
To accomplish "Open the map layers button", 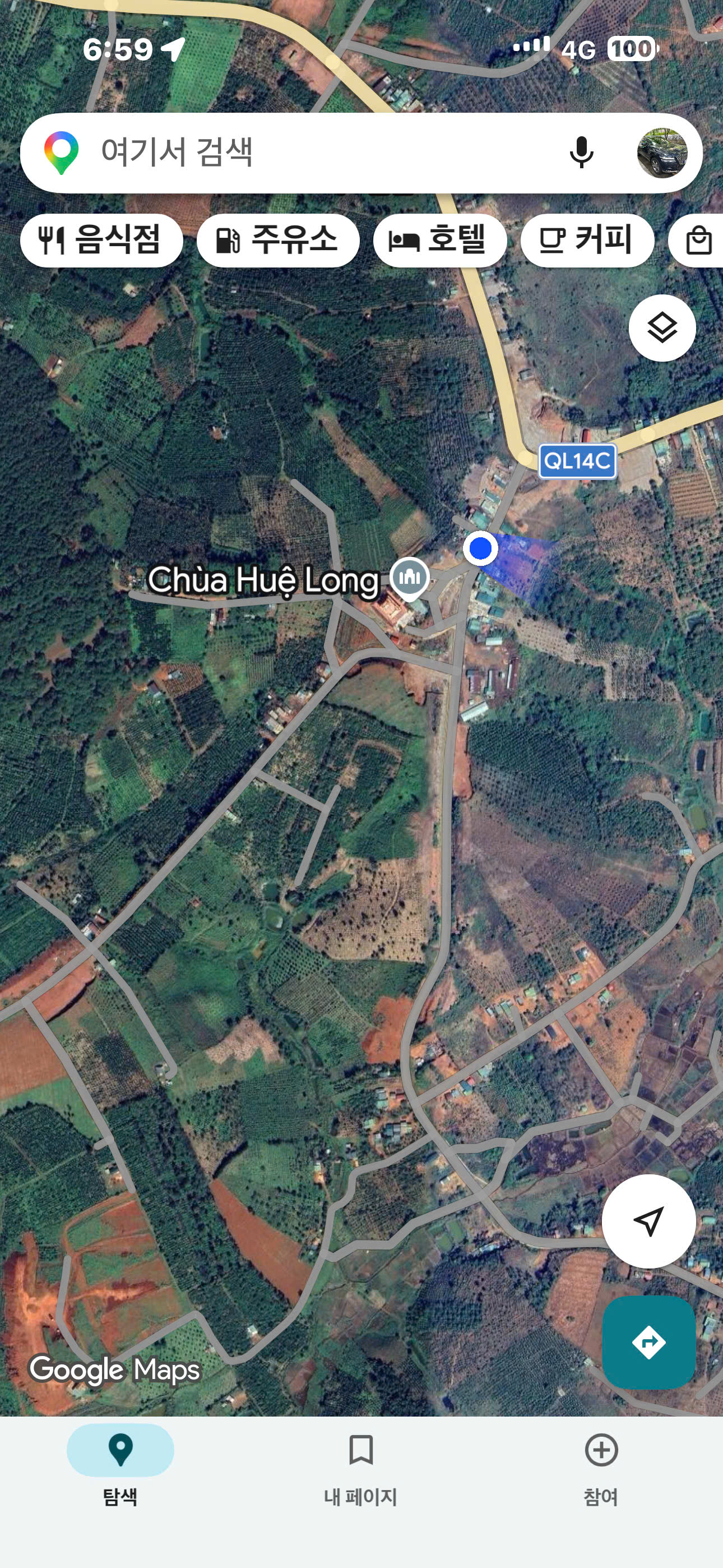I will tap(661, 328).
